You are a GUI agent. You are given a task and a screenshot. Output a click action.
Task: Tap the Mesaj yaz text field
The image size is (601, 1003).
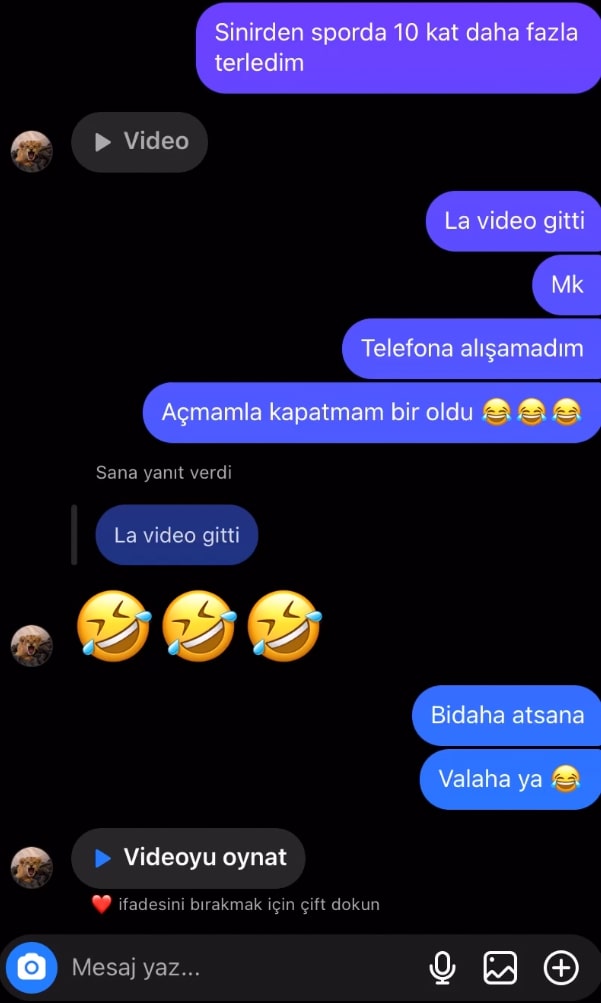243,968
